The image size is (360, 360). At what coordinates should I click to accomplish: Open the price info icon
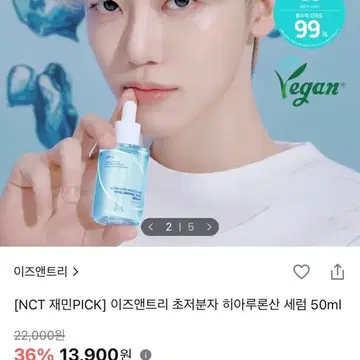click(x=146, y=355)
